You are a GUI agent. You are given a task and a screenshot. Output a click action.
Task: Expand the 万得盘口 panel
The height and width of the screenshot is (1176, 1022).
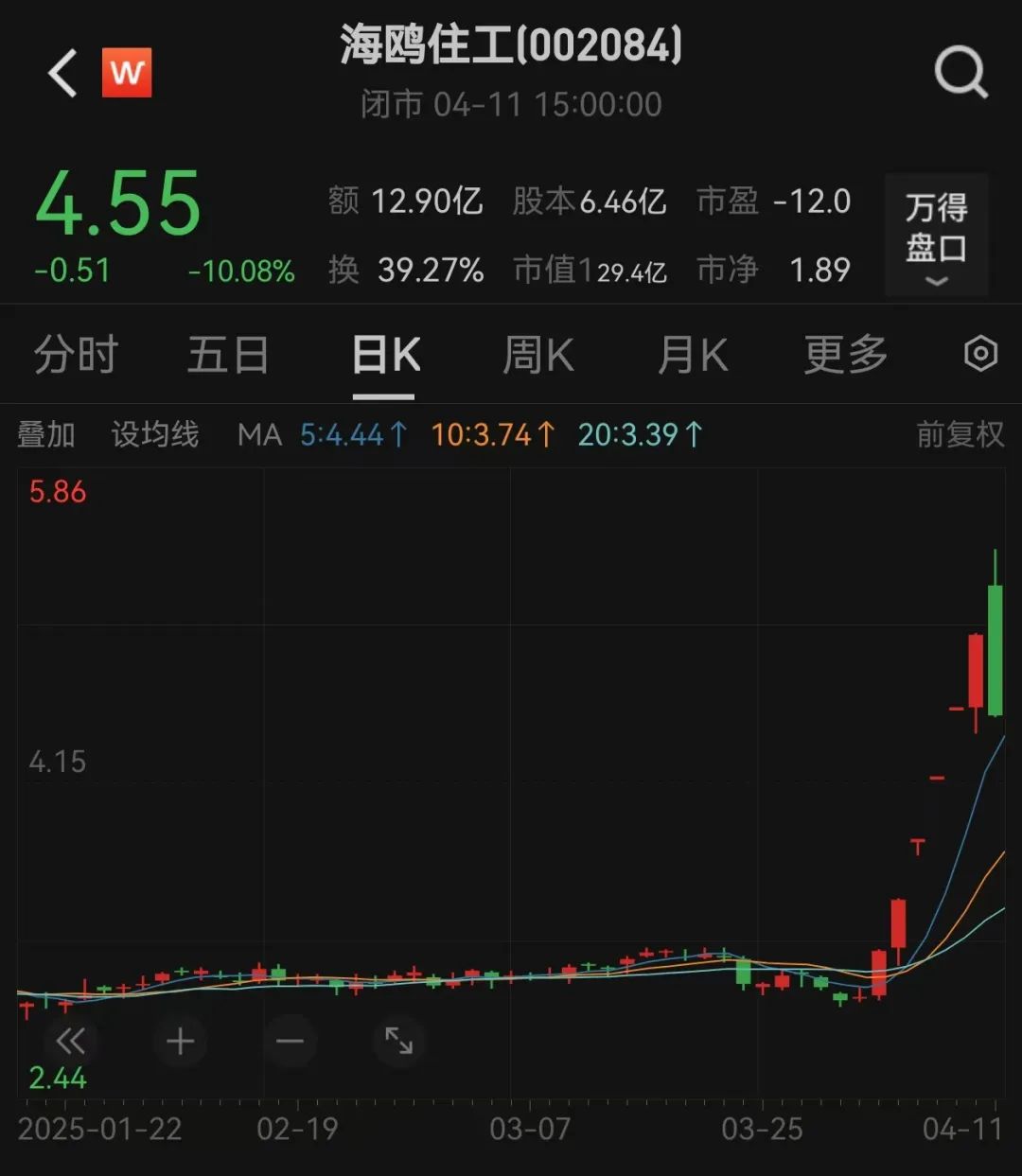pos(936,236)
